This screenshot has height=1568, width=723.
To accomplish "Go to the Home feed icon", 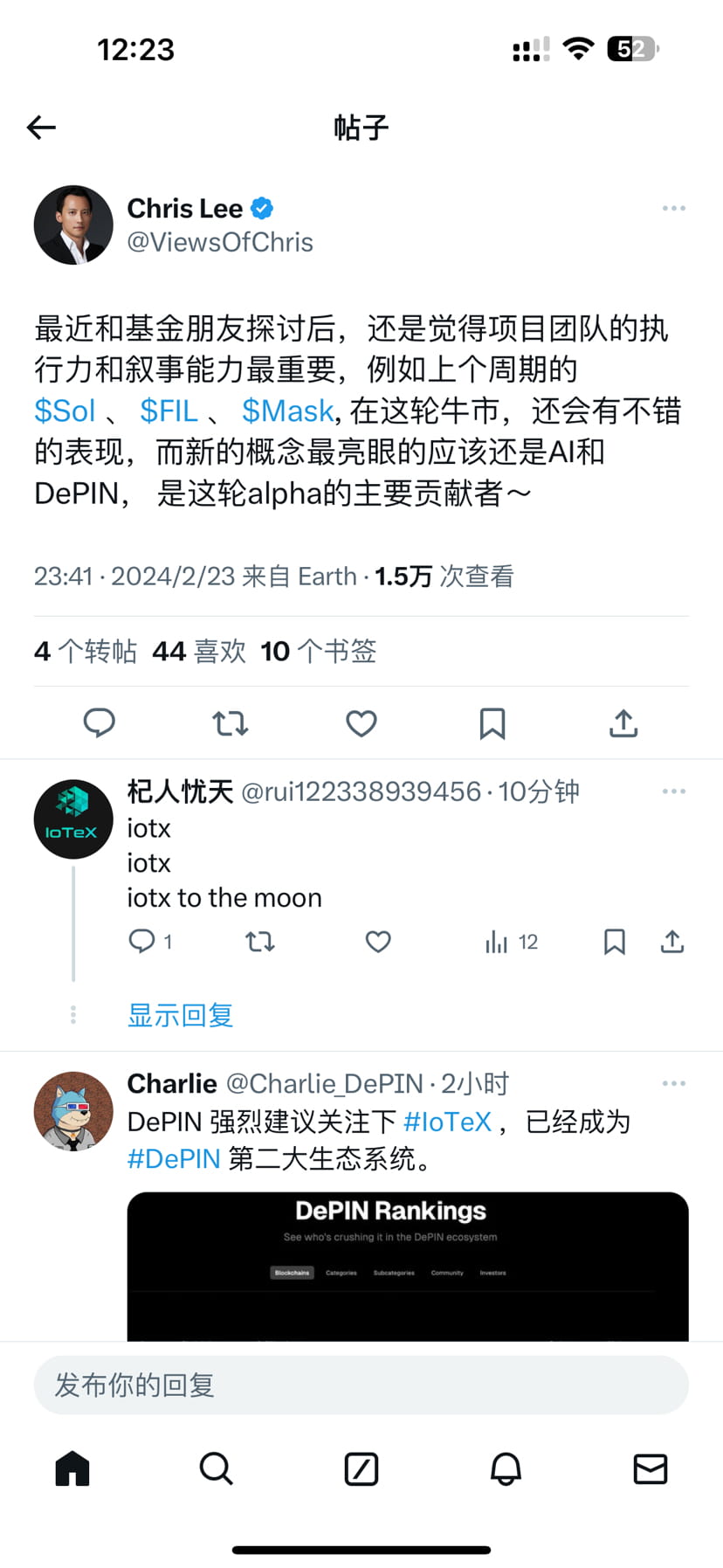I will point(72,1468).
